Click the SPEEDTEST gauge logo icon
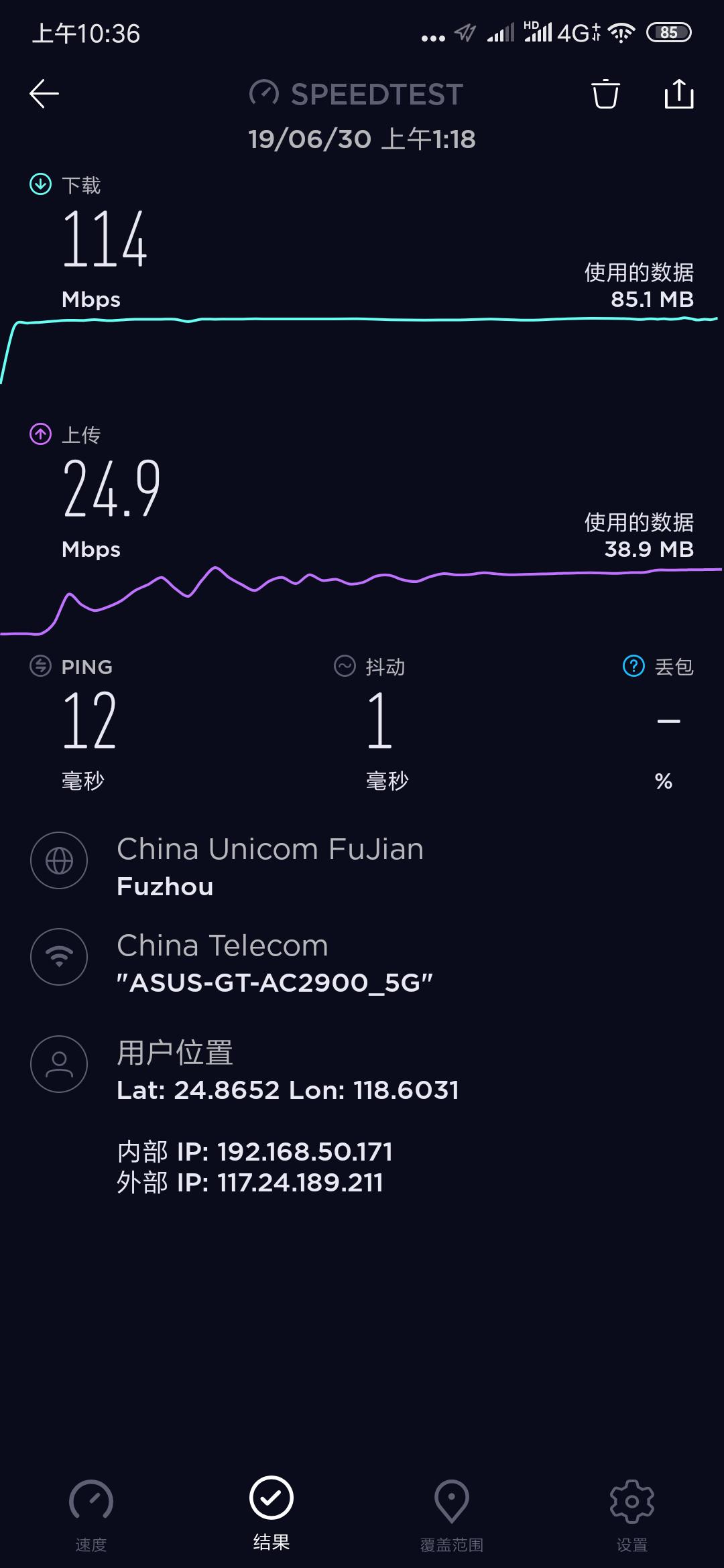724x1568 pixels. (264, 93)
